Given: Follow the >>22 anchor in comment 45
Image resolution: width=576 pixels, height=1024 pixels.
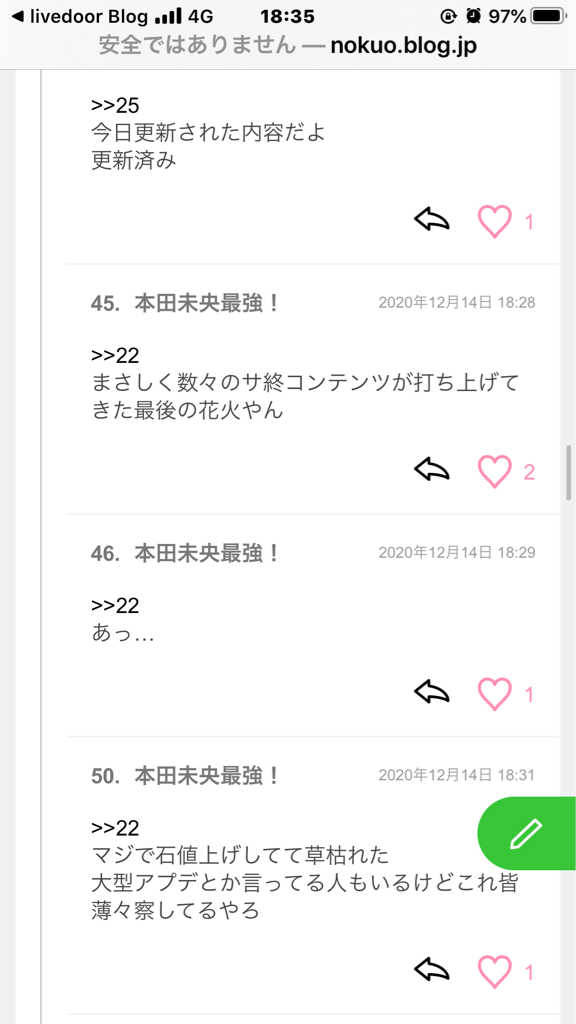Looking at the screenshot, I should tap(115, 355).
